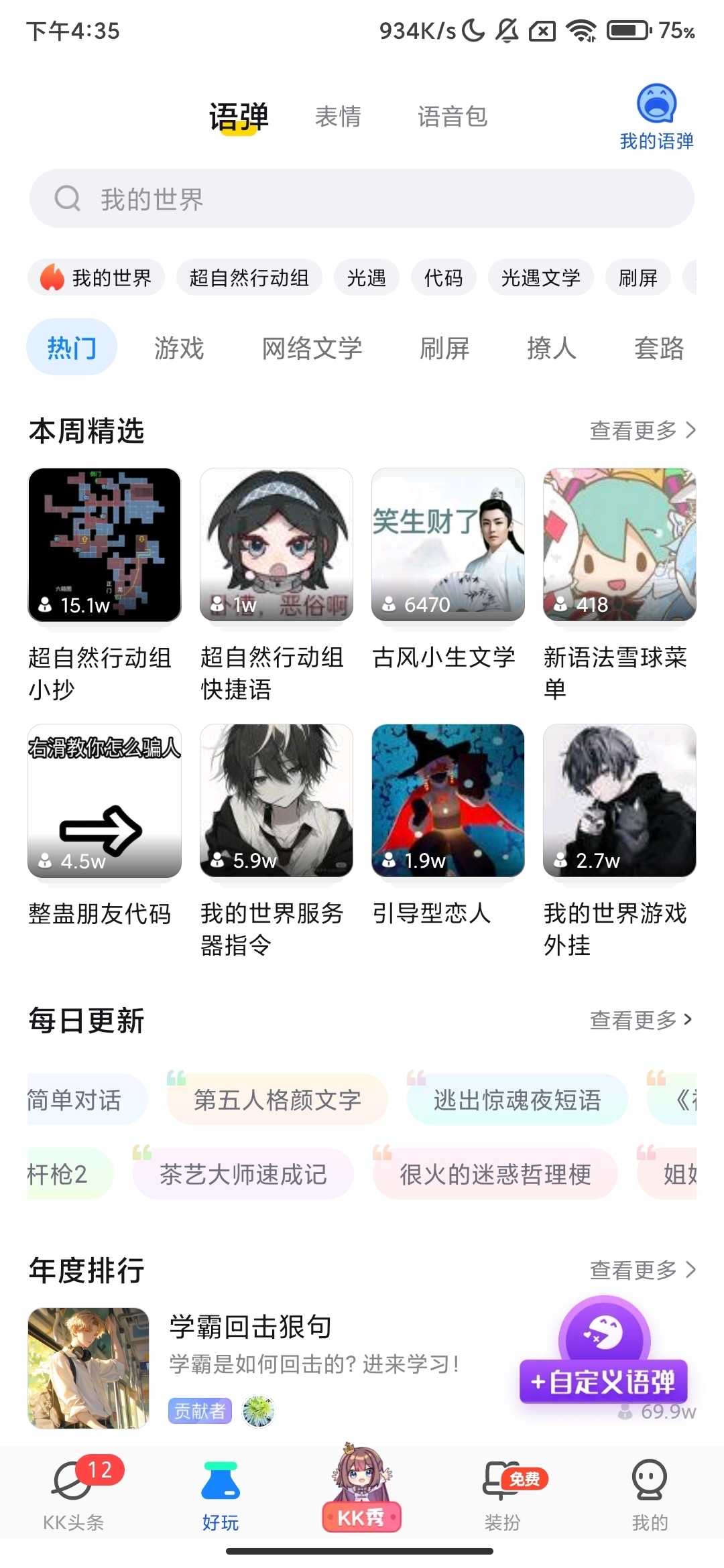The height and width of the screenshot is (1568, 724).
Task: View more of 每日更新
Action: point(642,1020)
